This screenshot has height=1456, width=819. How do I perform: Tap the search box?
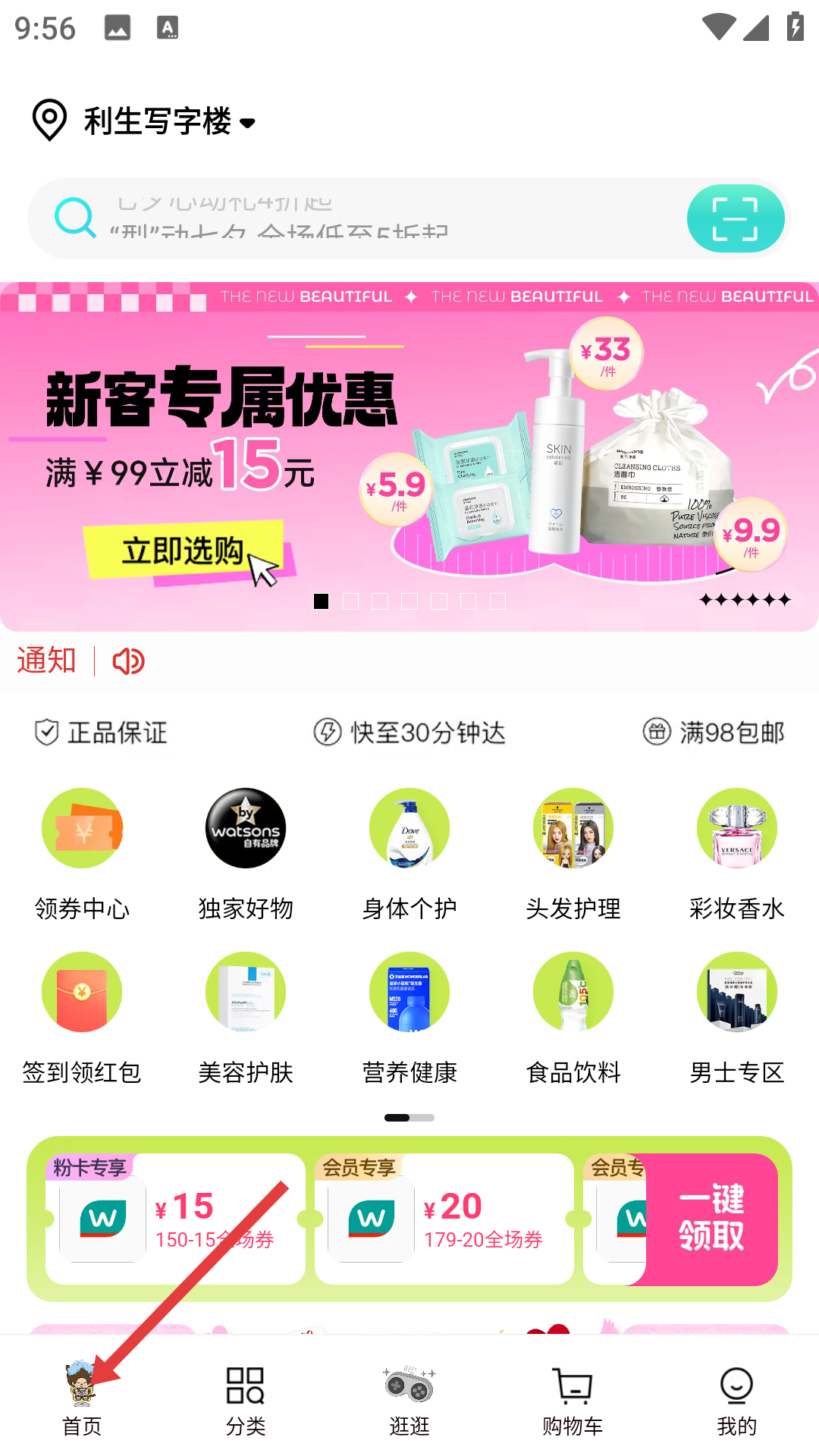coord(364,218)
